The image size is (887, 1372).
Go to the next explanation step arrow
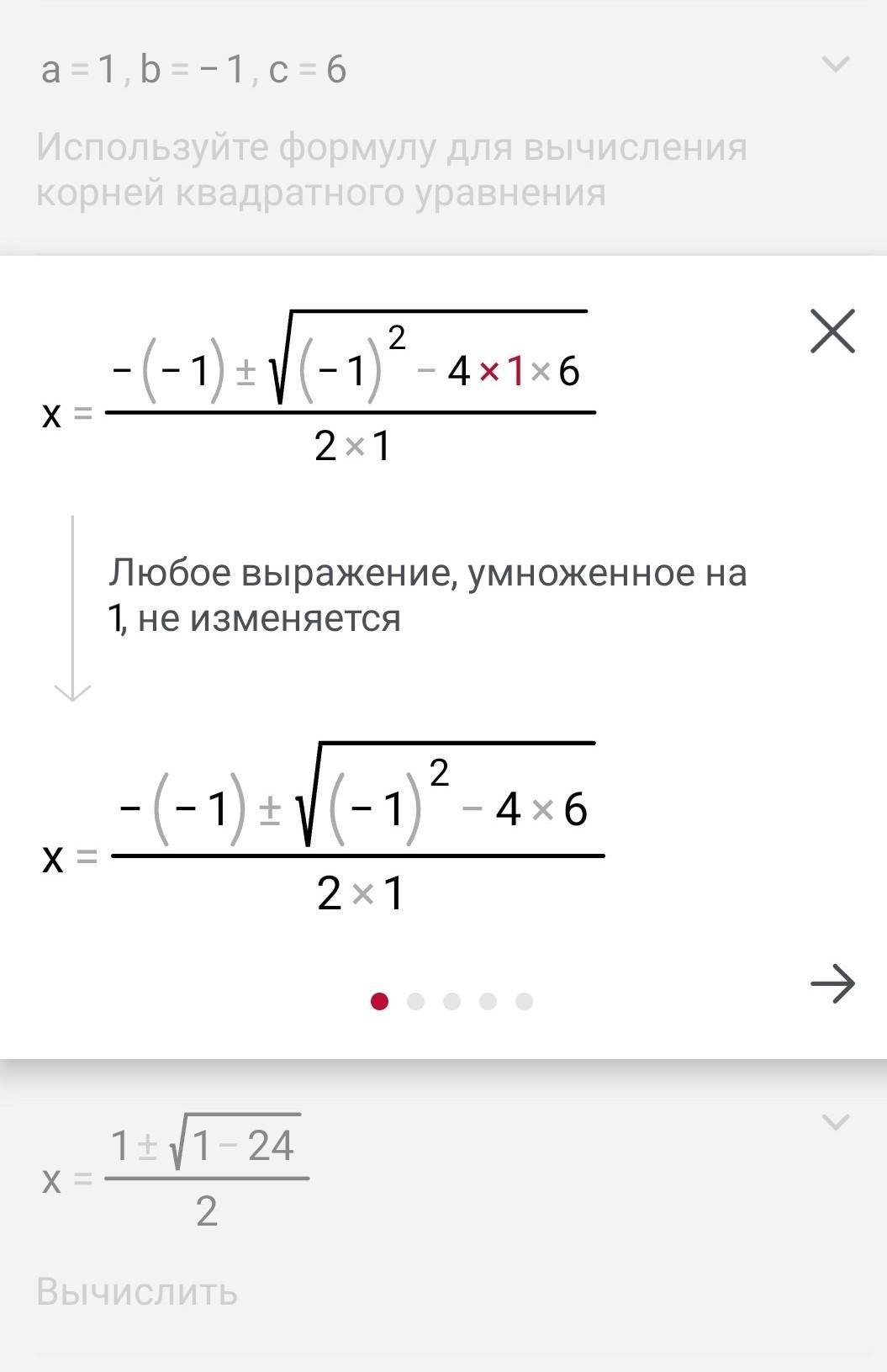[x=832, y=983]
